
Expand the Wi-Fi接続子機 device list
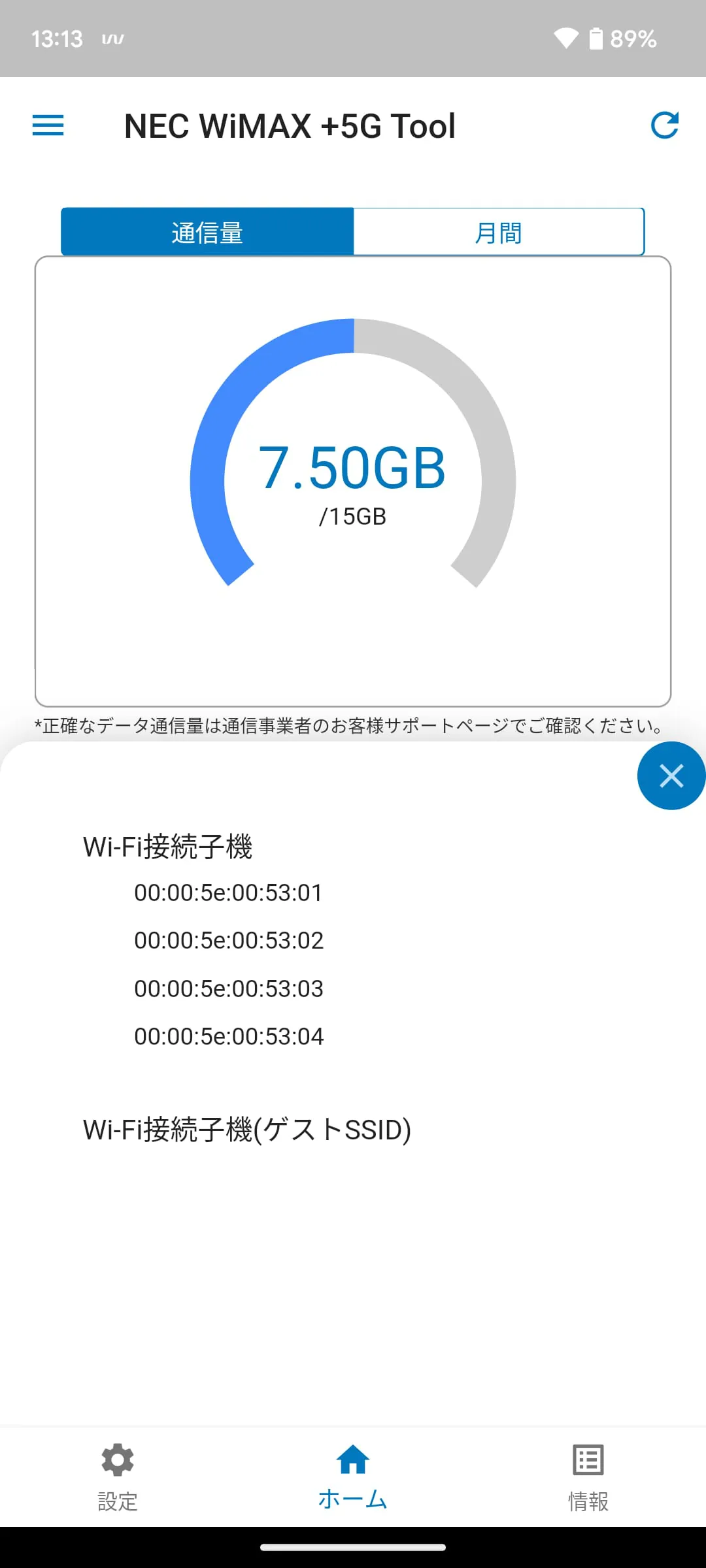167,846
